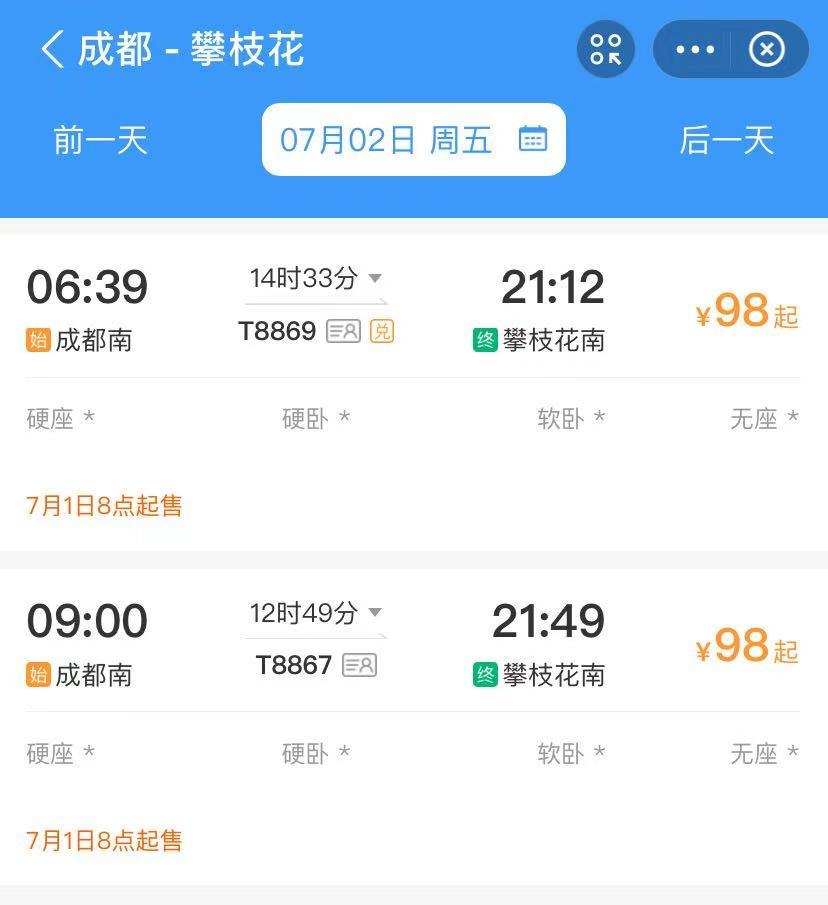Go back from 成都 - 攀枝花 page
The image size is (828, 905).
pyautogui.click(x=52, y=48)
